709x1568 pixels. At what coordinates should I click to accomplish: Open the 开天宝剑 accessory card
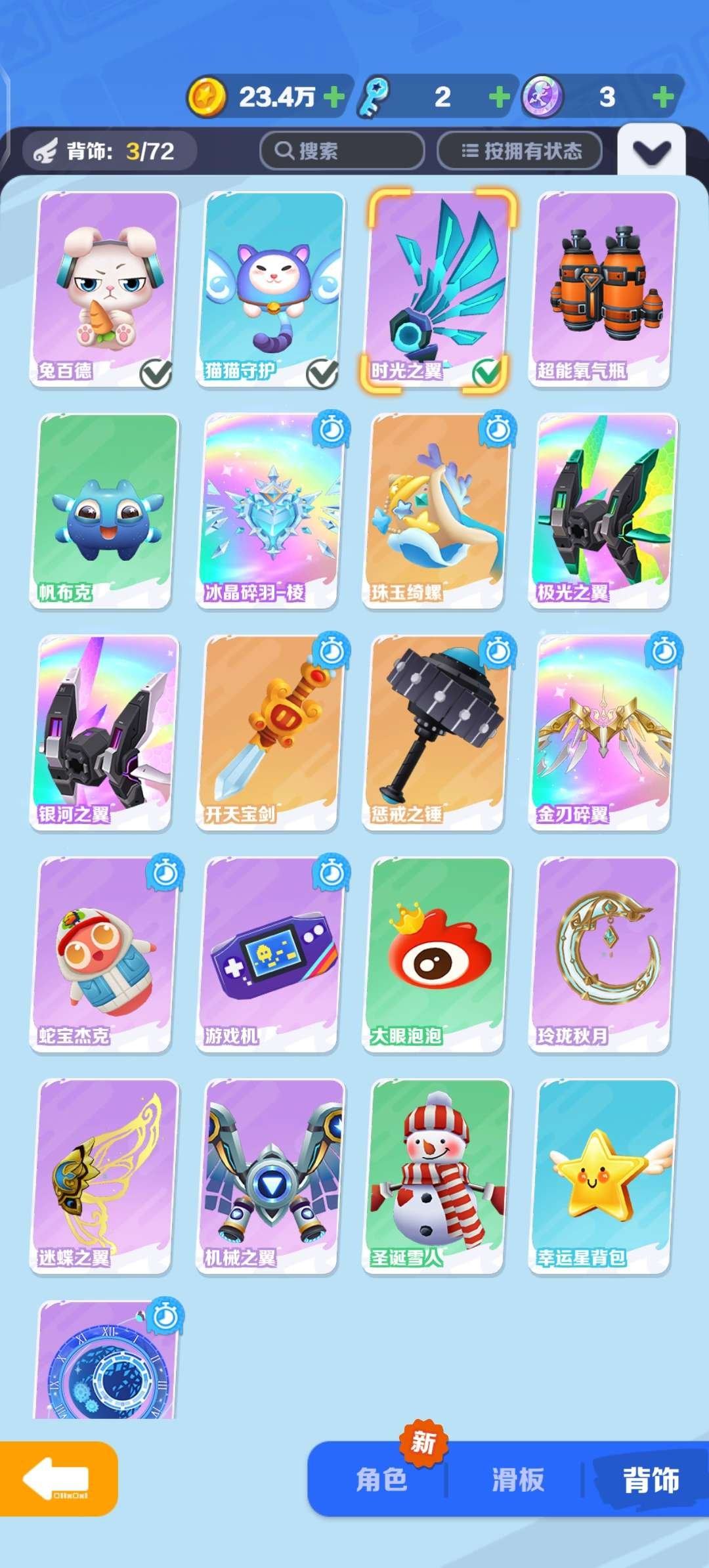click(x=271, y=733)
